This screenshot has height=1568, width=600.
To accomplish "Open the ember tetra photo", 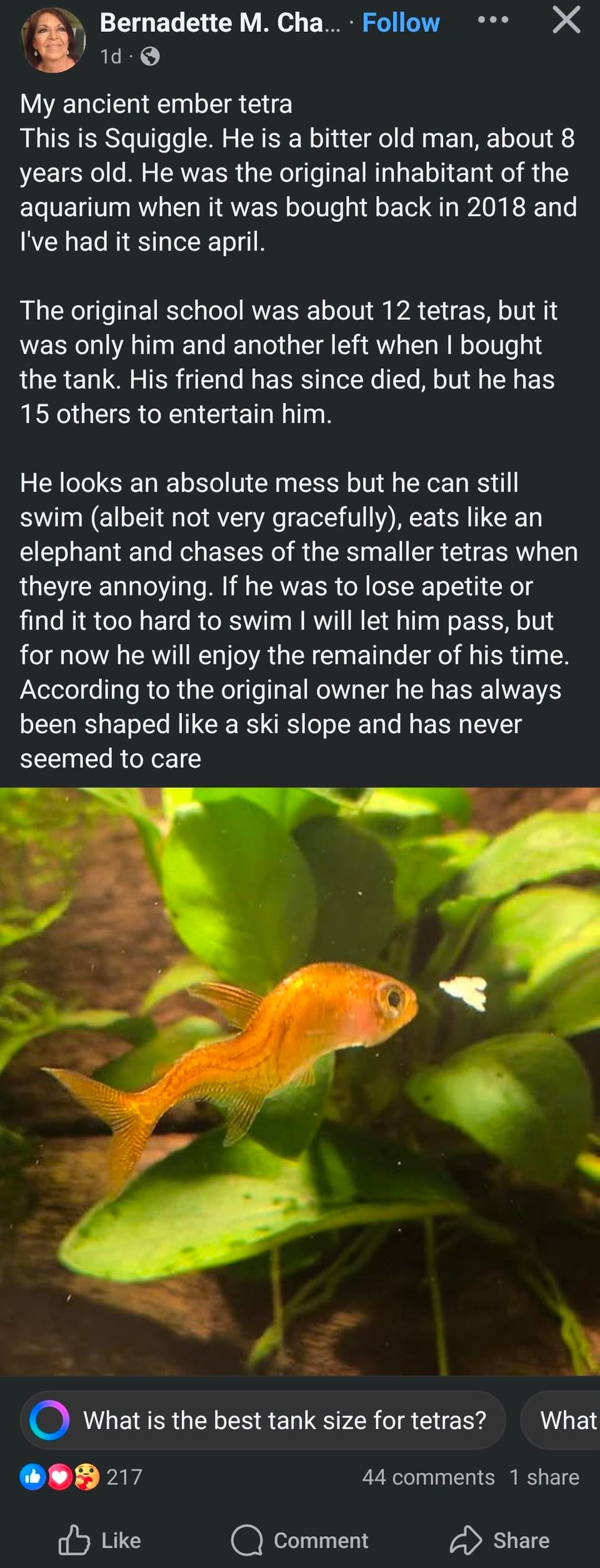I will [300, 1081].
